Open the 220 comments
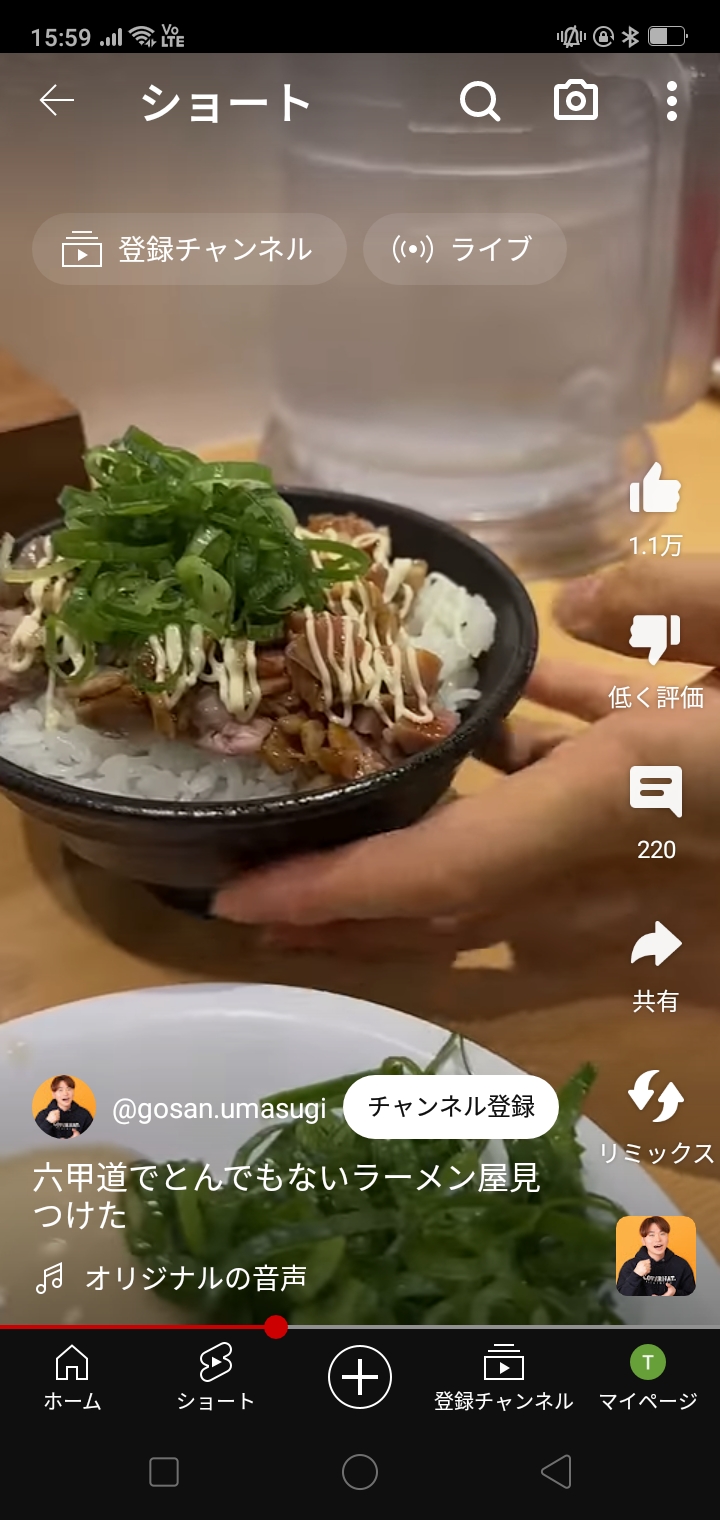This screenshot has height=1520, width=720. 656,794
